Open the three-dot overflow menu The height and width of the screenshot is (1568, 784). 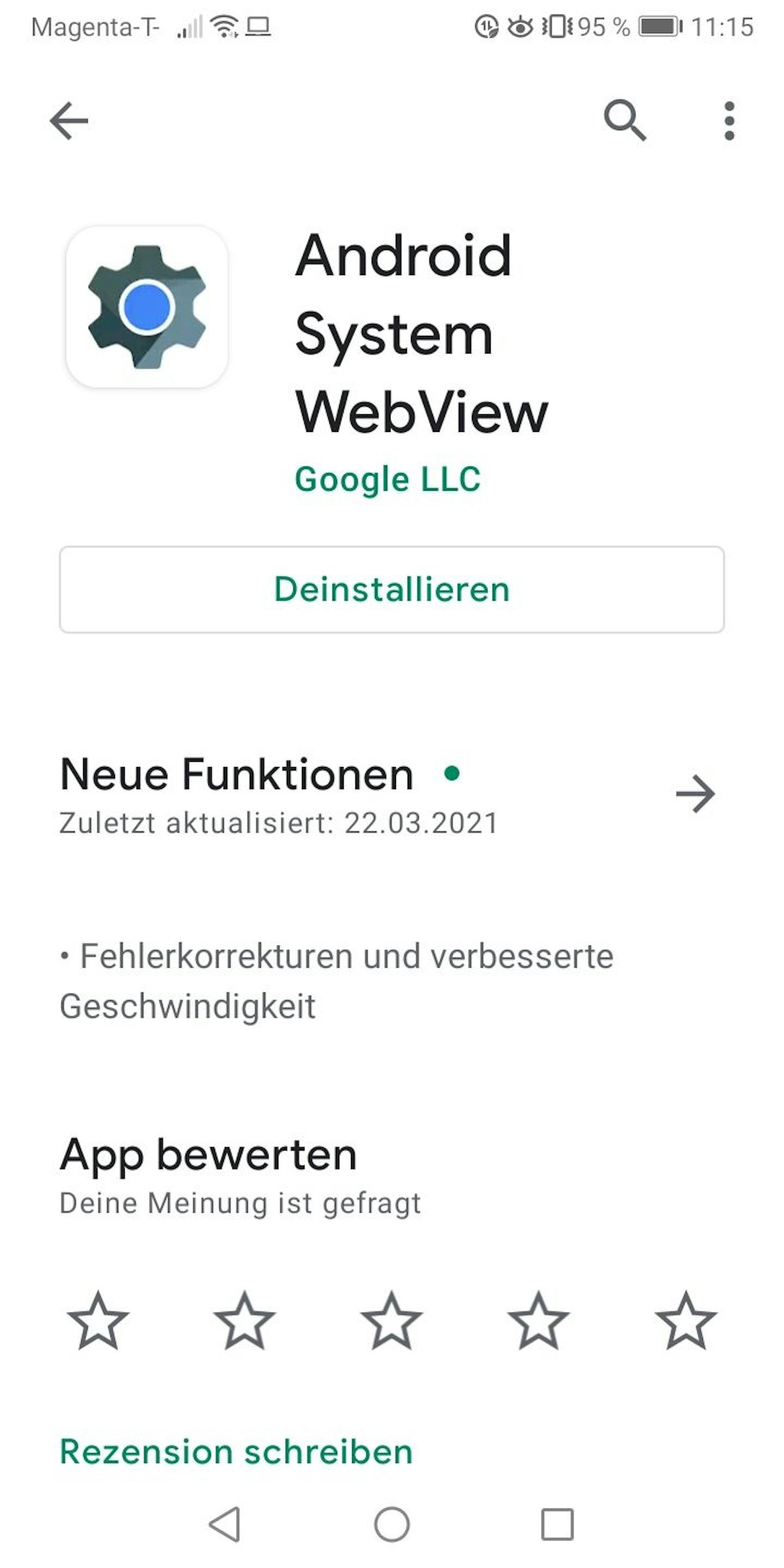pyautogui.click(x=729, y=121)
